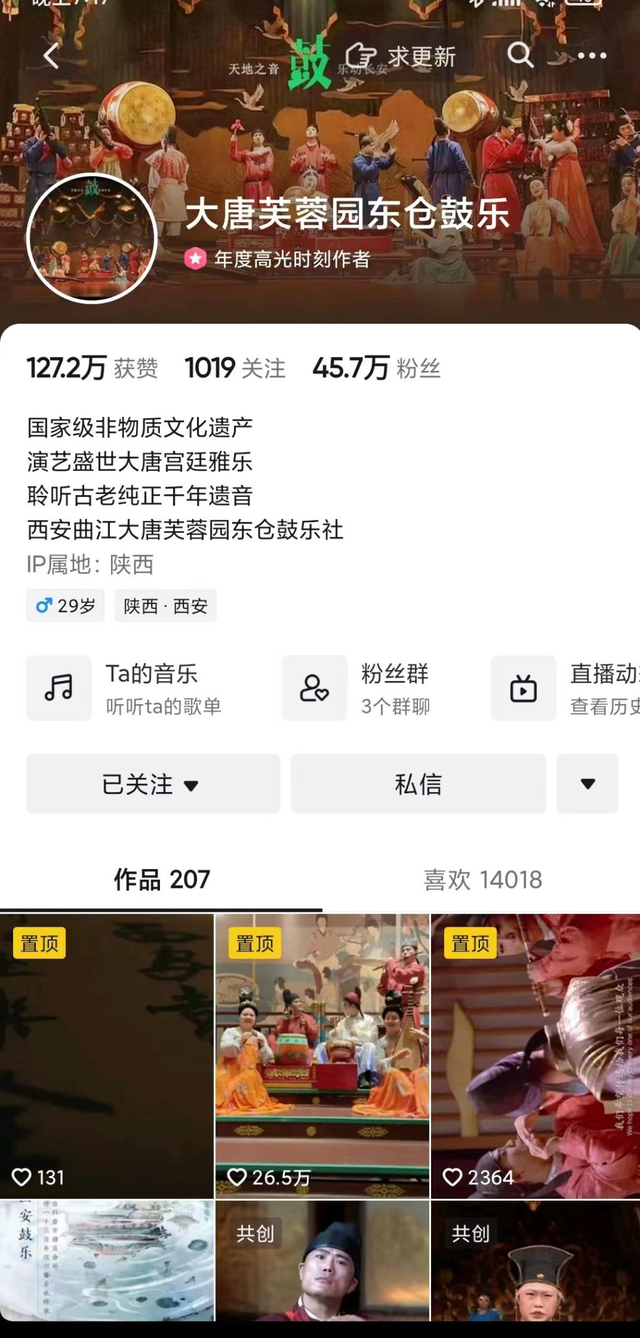Open Ta的音乐 playlist card
640x1338 pixels.
[140, 688]
